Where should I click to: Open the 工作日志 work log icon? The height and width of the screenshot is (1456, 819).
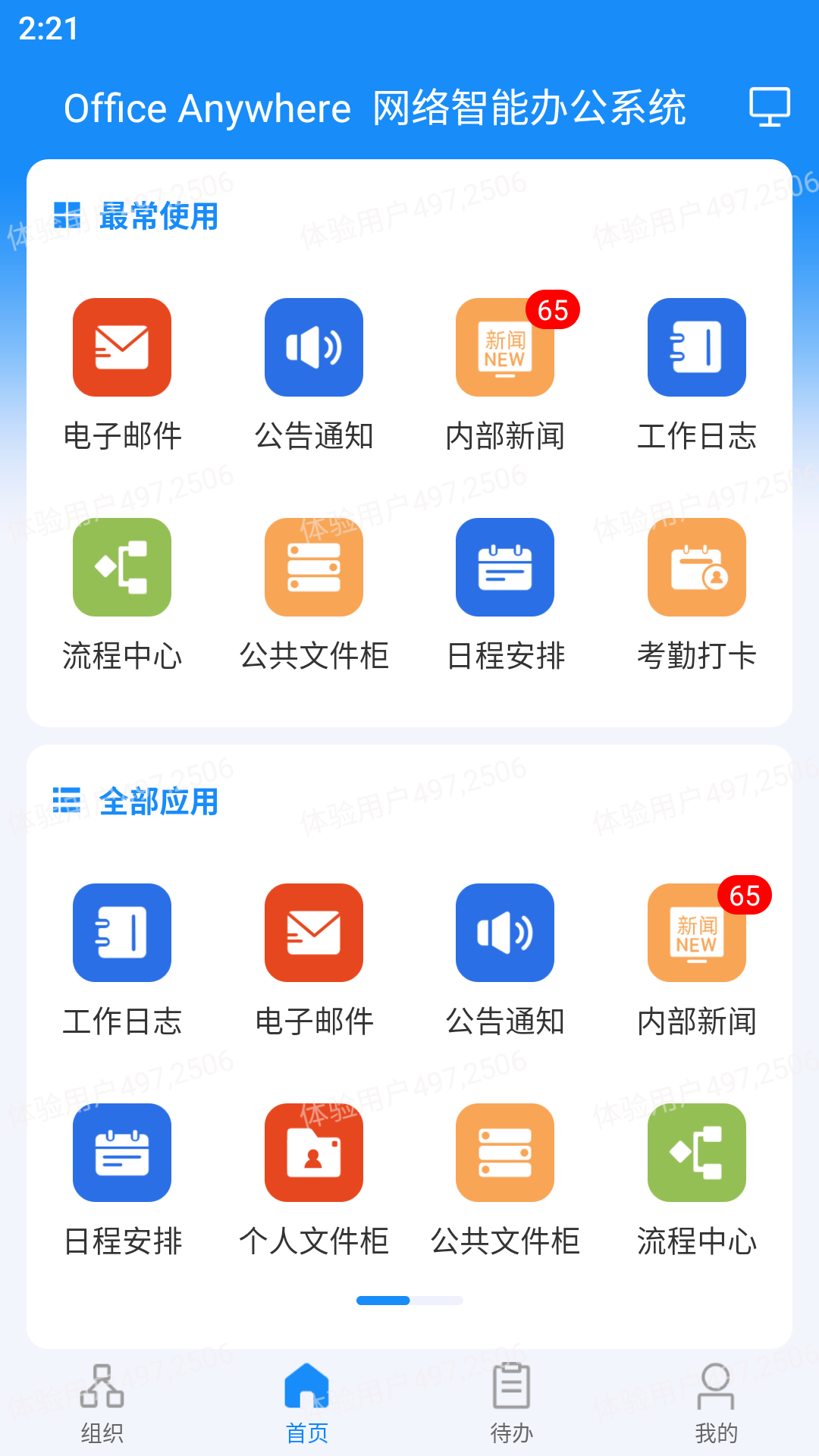696,347
